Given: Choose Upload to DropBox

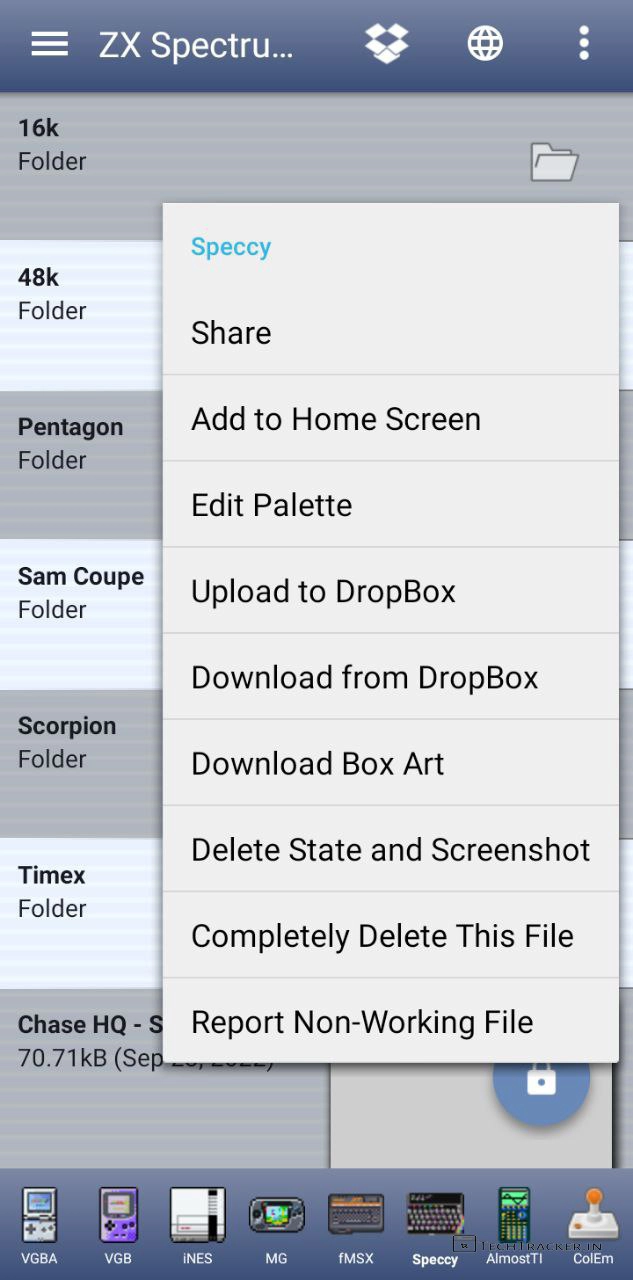Looking at the screenshot, I should [x=390, y=591].
